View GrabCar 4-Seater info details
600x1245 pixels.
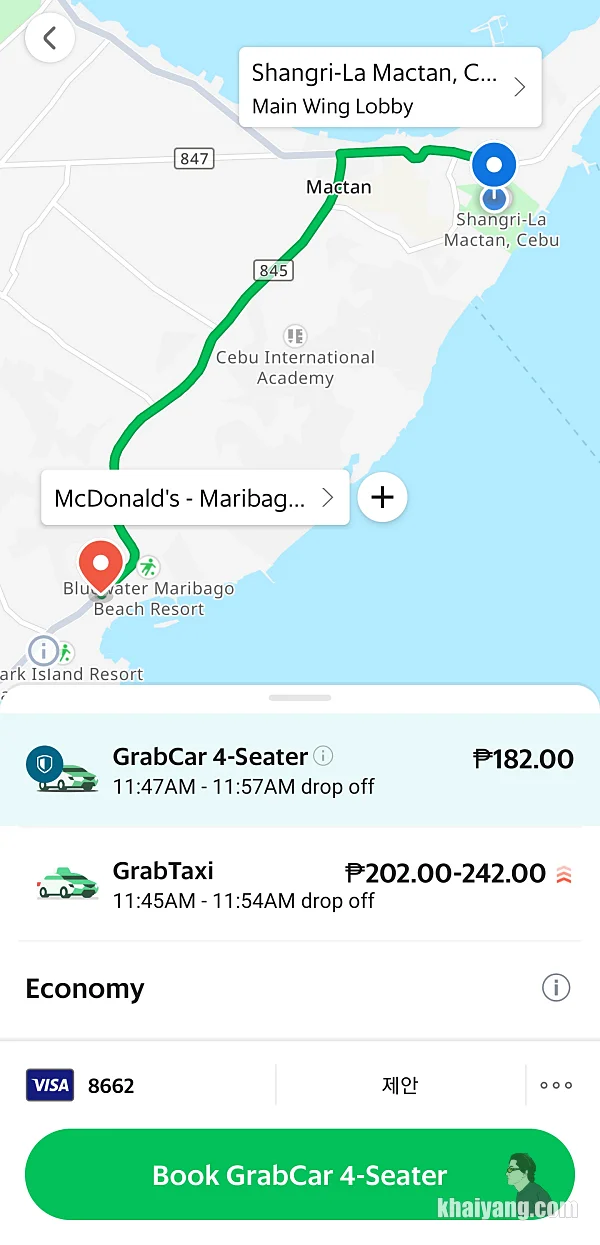coord(323,756)
